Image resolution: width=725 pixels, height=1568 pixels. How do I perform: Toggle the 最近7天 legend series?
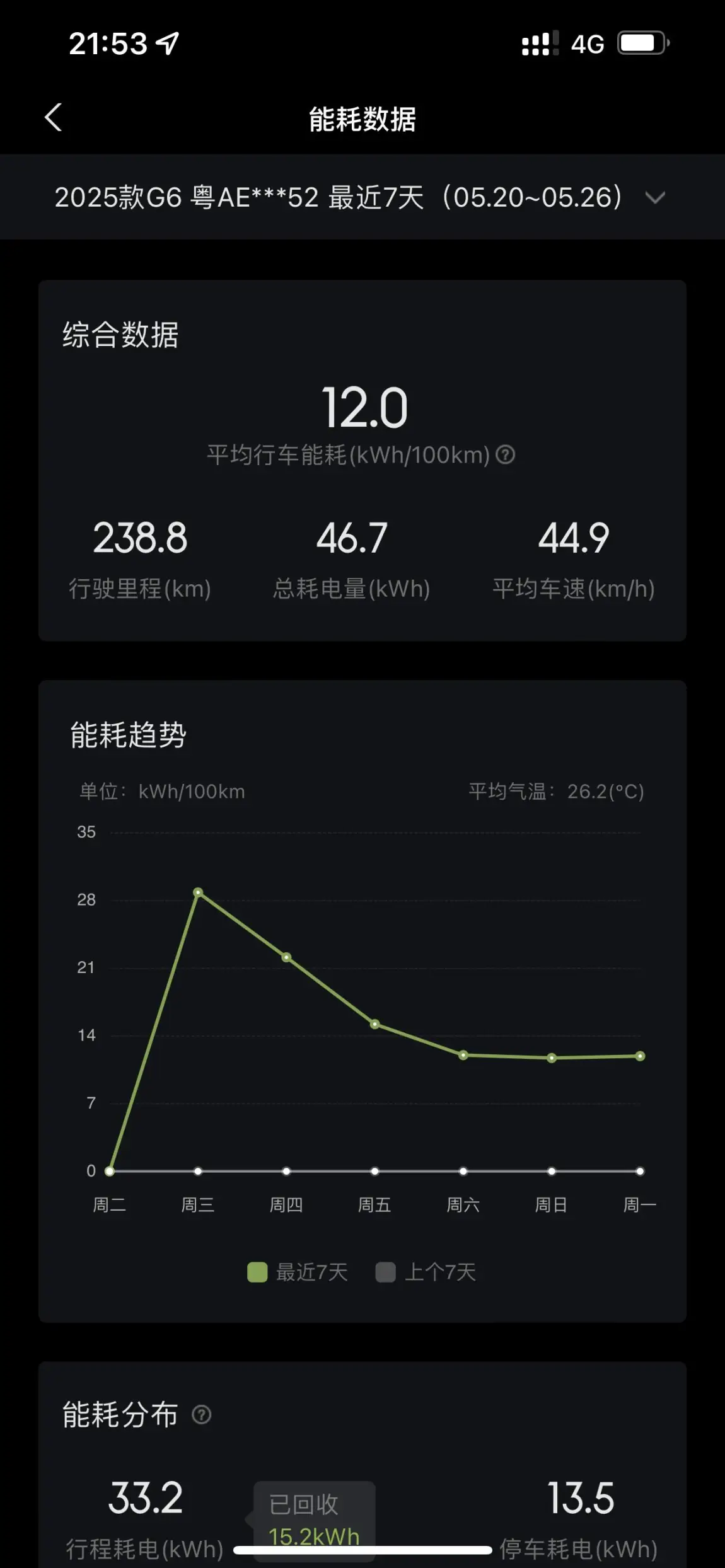click(x=298, y=1272)
